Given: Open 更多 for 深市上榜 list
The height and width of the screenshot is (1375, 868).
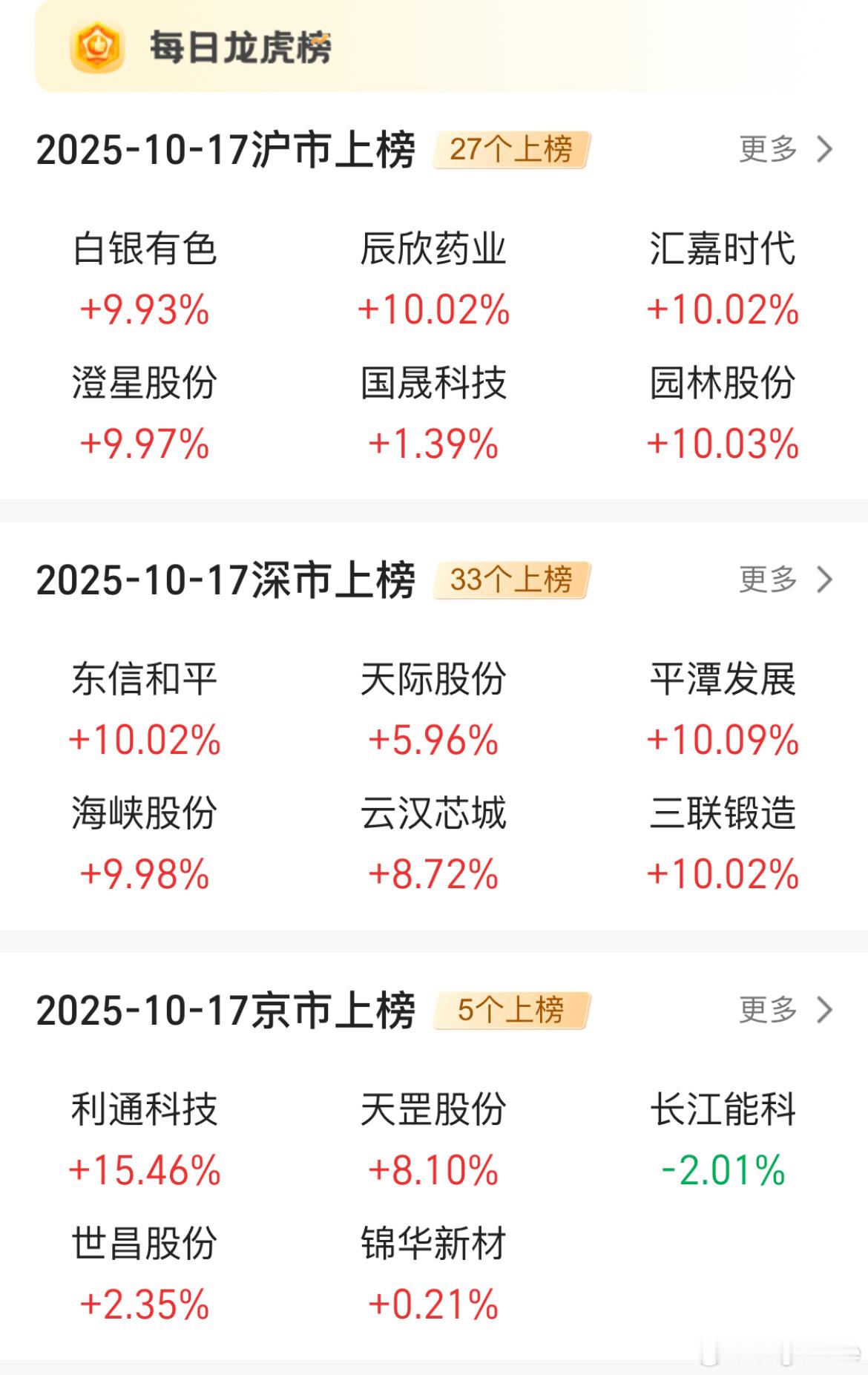Looking at the screenshot, I should tap(786, 580).
